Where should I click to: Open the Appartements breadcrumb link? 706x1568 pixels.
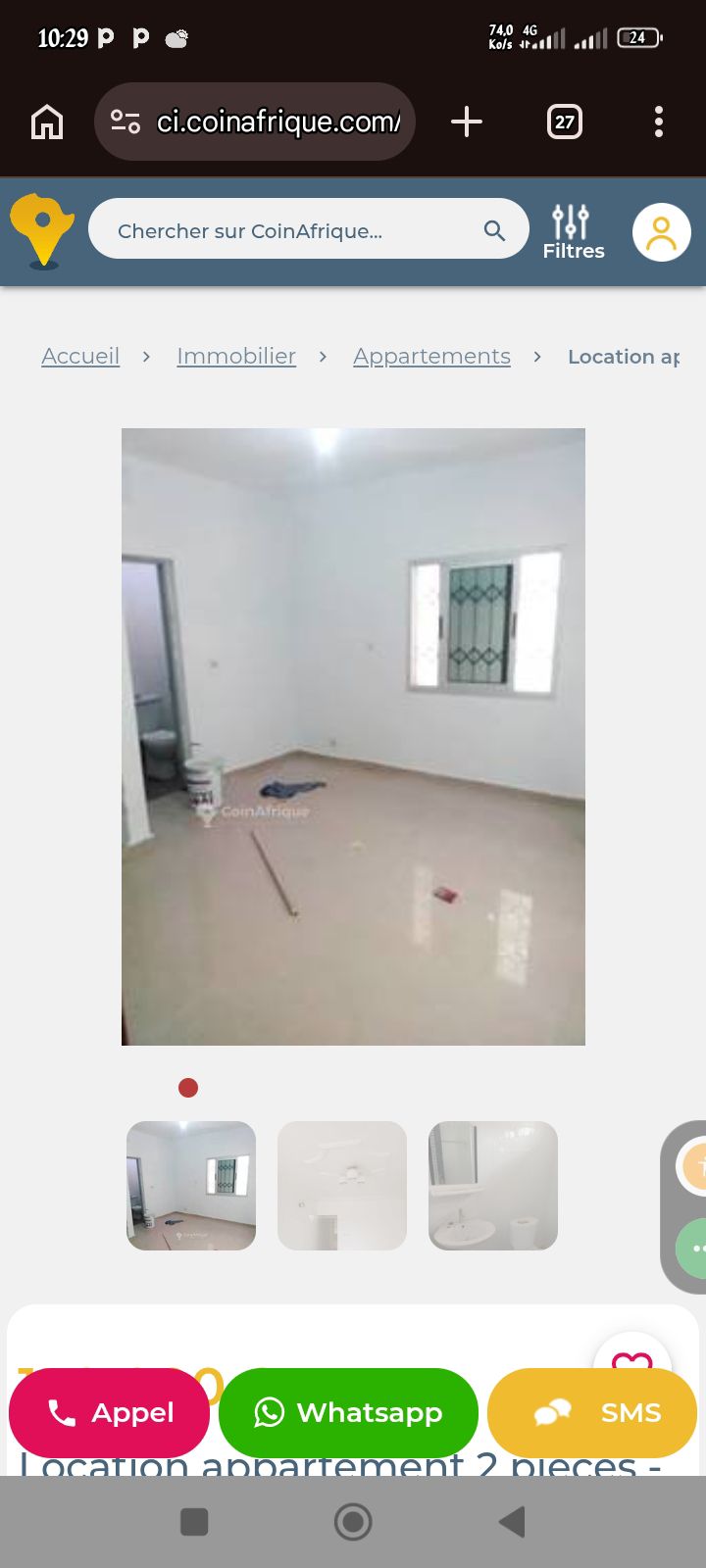click(431, 356)
